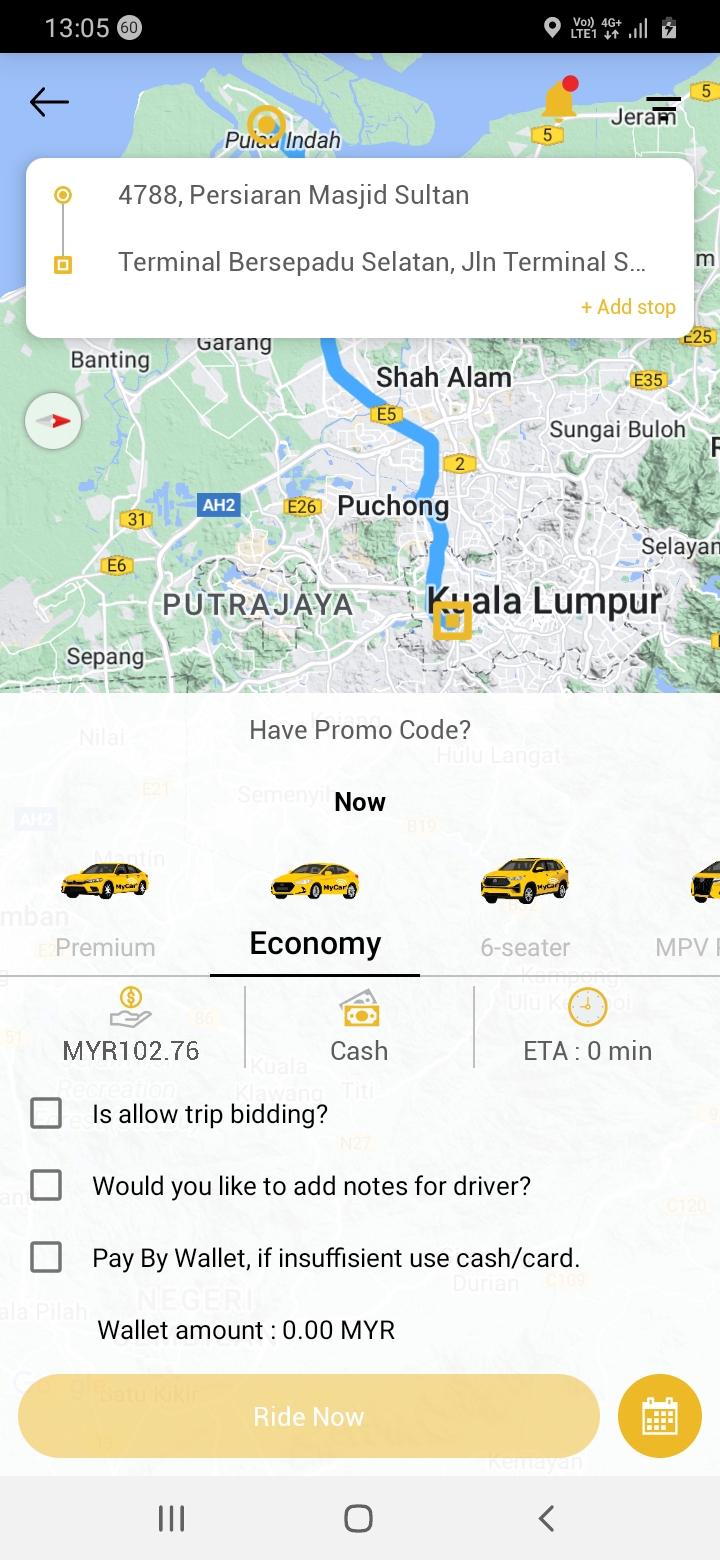Change destination Terminal Bersepadu Selatan

(x=381, y=263)
